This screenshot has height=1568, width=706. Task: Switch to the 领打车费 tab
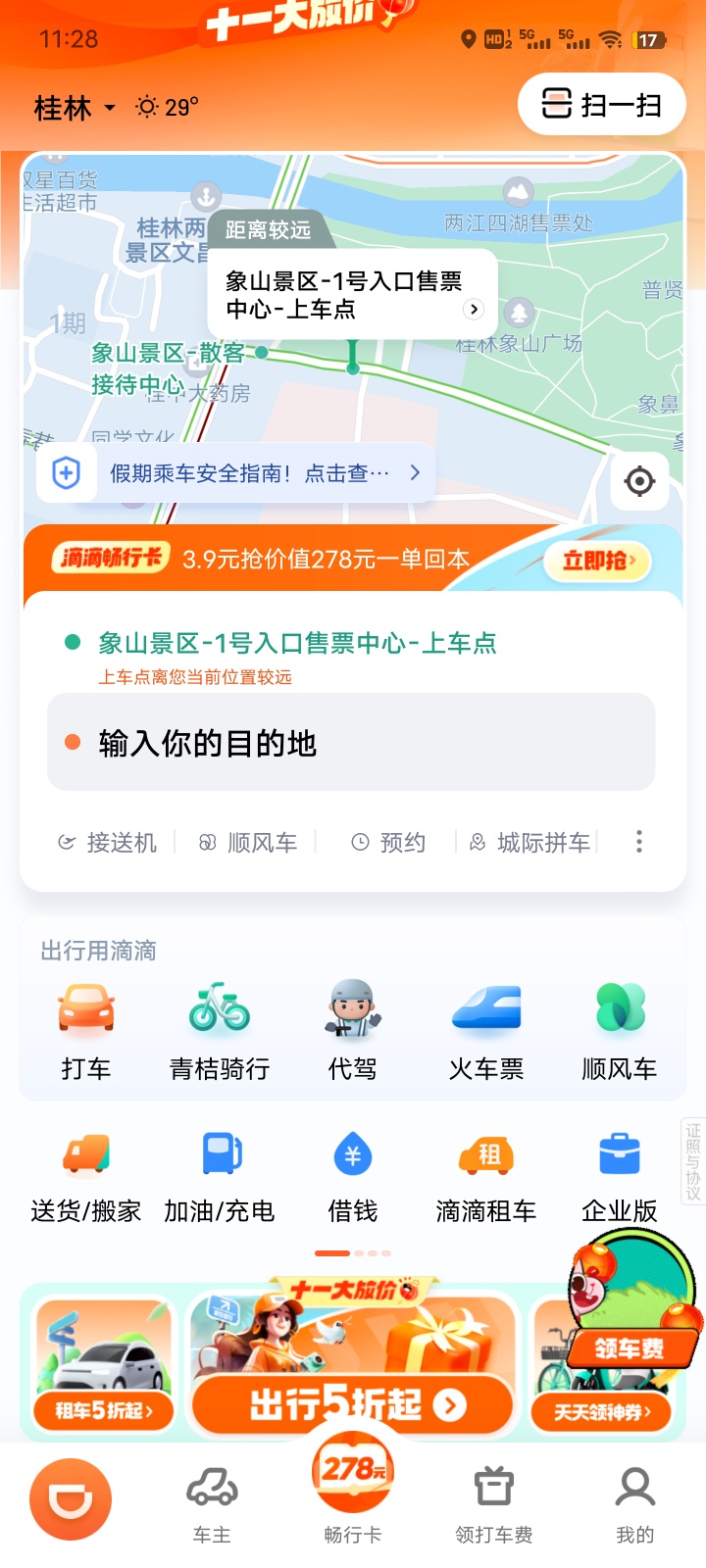(x=494, y=1506)
